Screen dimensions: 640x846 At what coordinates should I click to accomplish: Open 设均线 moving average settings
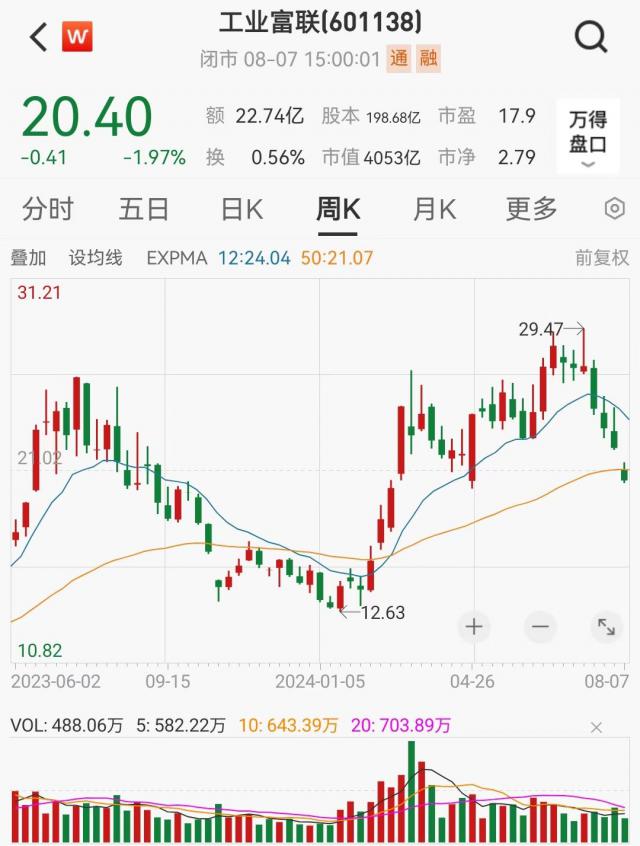(x=95, y=258)
